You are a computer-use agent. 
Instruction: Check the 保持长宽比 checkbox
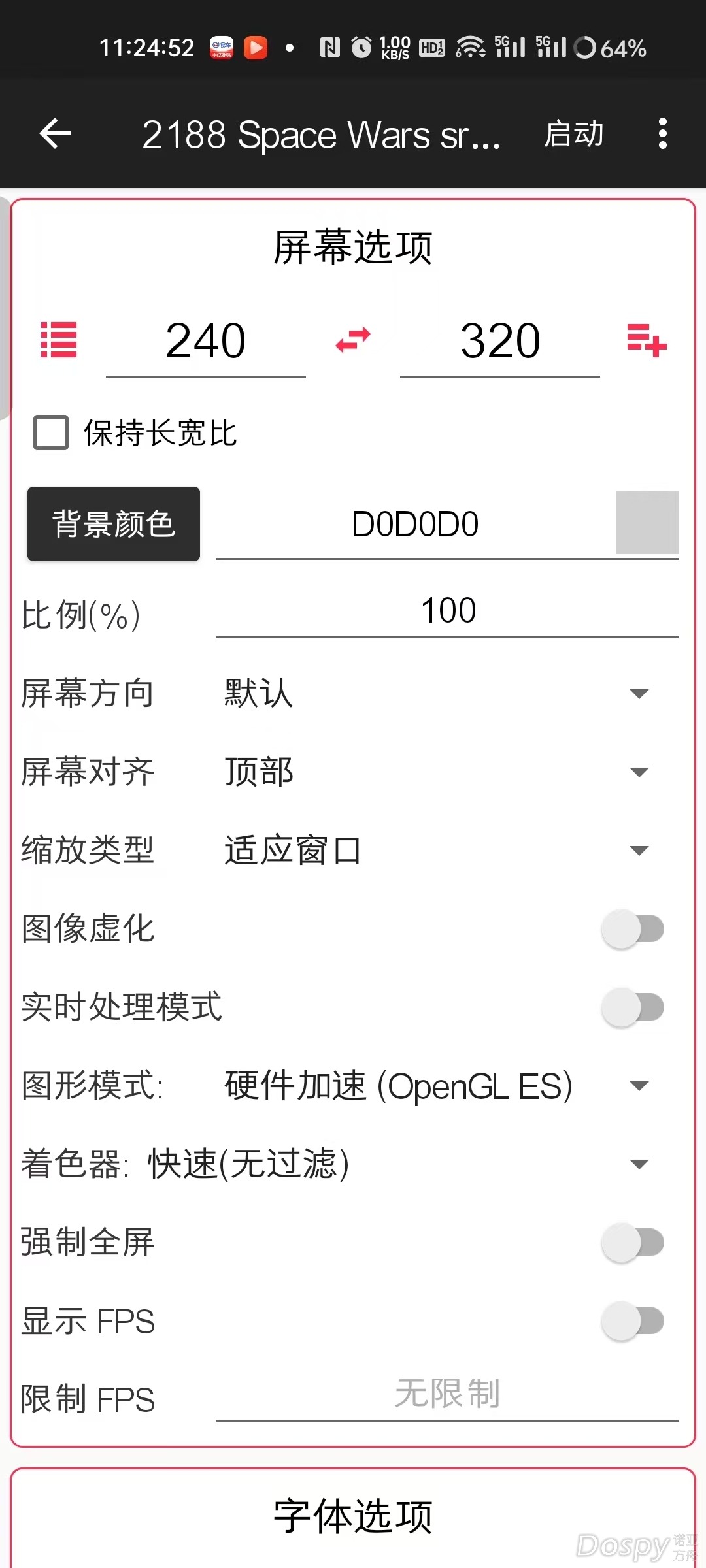tap(51, 433)
